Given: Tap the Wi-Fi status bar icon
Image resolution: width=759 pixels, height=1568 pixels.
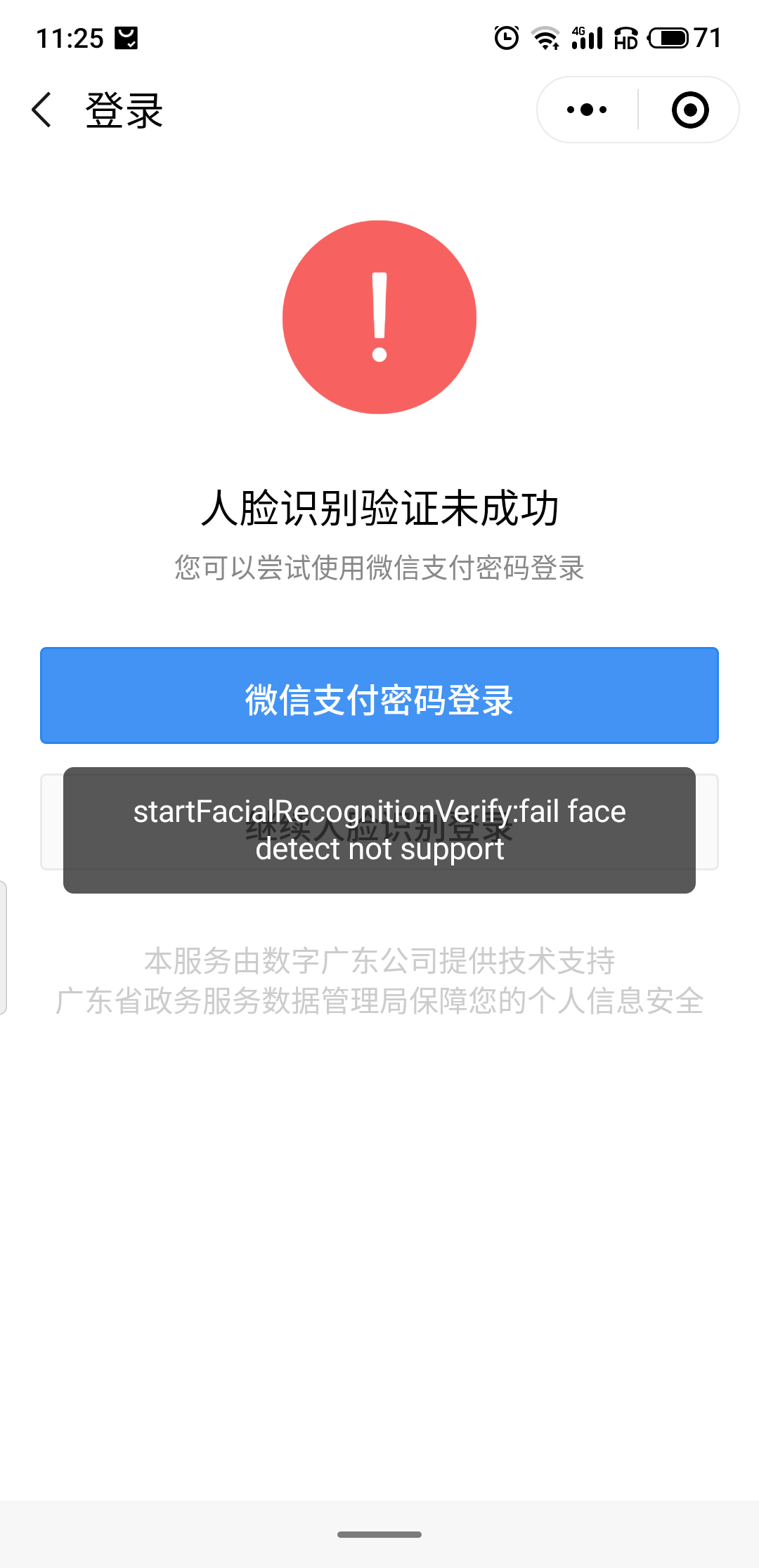Looking at the screenshot, I should coord(545,39).
